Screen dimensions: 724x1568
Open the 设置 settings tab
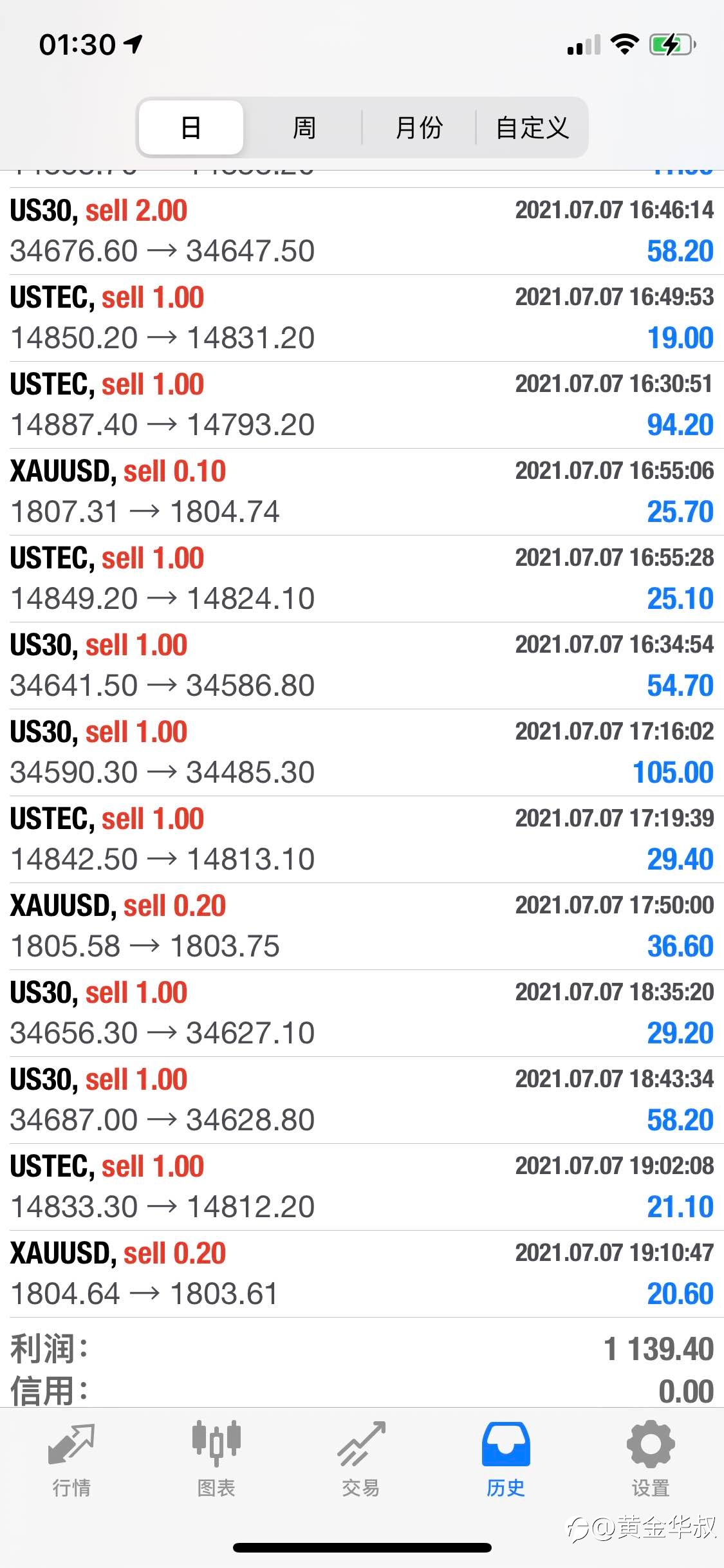pos(651,1460)
